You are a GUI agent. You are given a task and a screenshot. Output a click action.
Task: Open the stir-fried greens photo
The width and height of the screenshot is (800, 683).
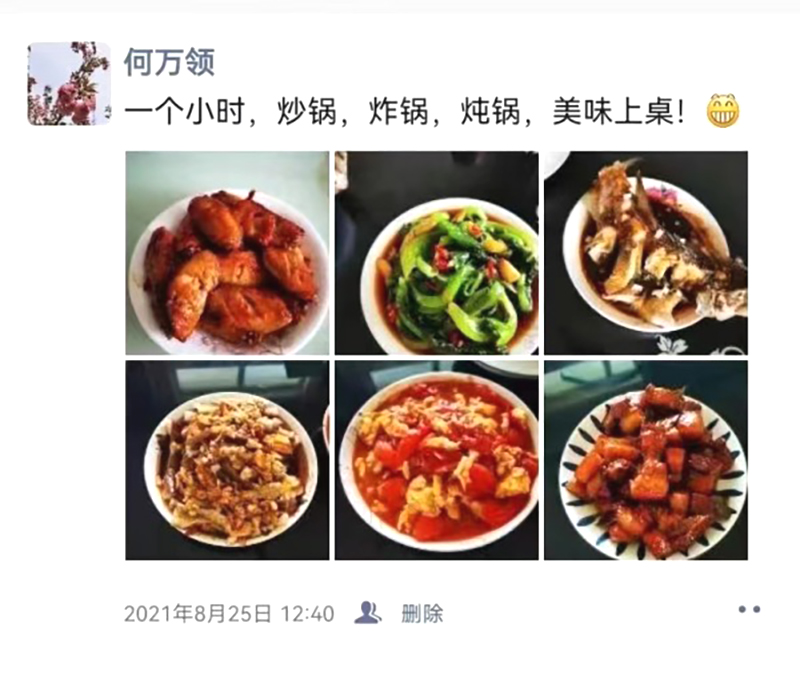(436, 253)
